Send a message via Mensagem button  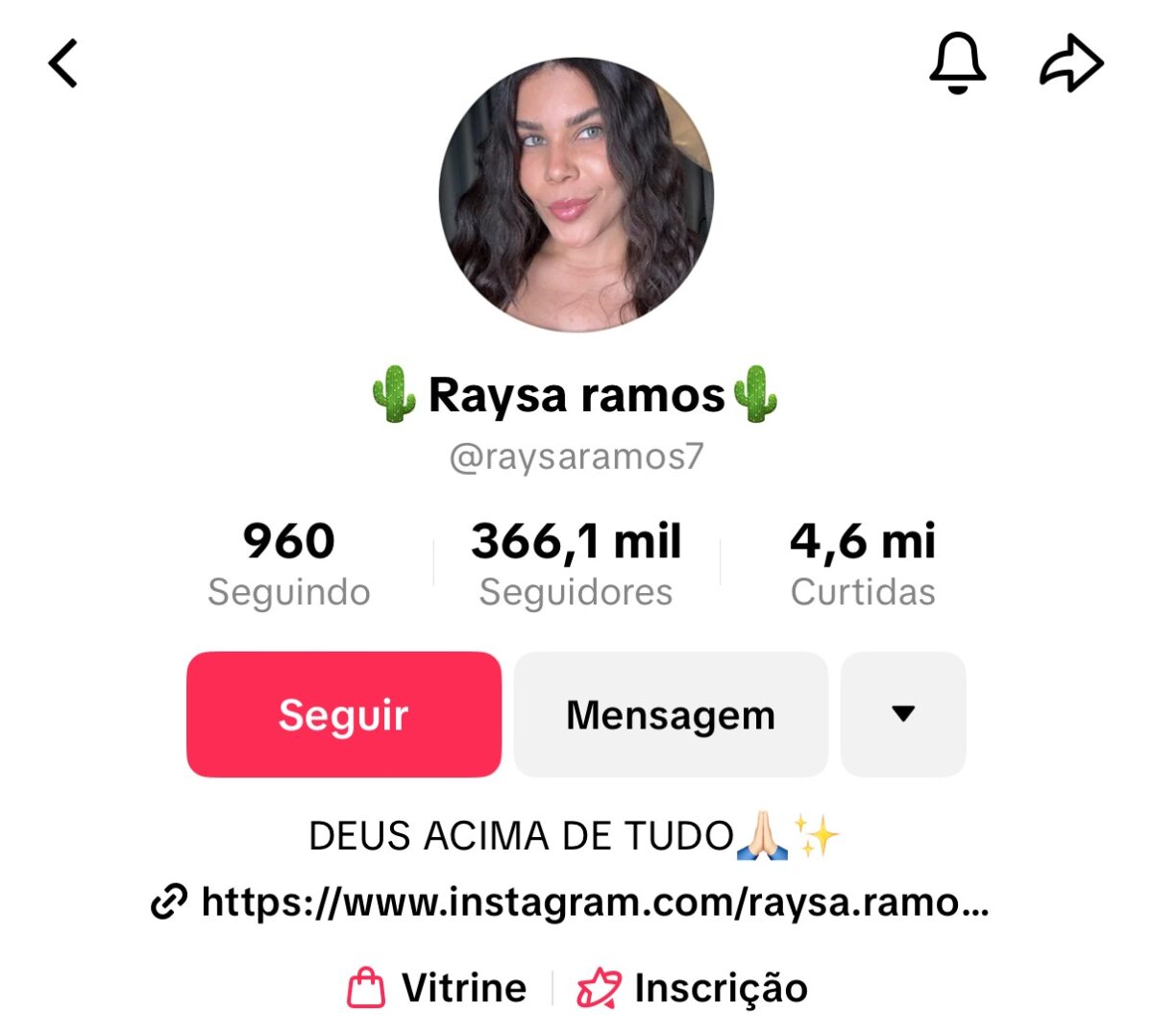pos(671,714)
